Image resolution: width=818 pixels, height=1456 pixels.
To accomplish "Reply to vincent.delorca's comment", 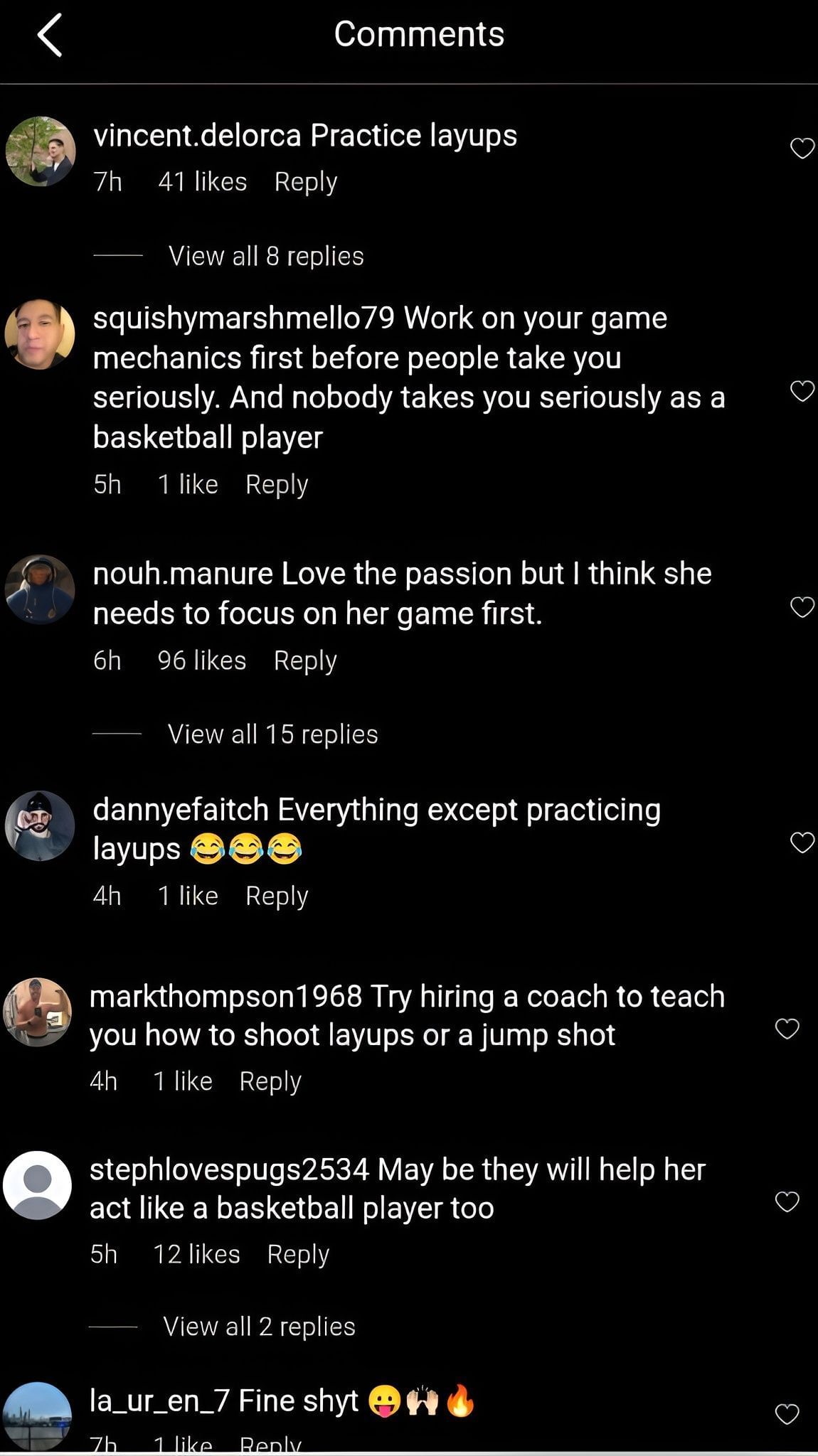I will click(x=305, y=182).
